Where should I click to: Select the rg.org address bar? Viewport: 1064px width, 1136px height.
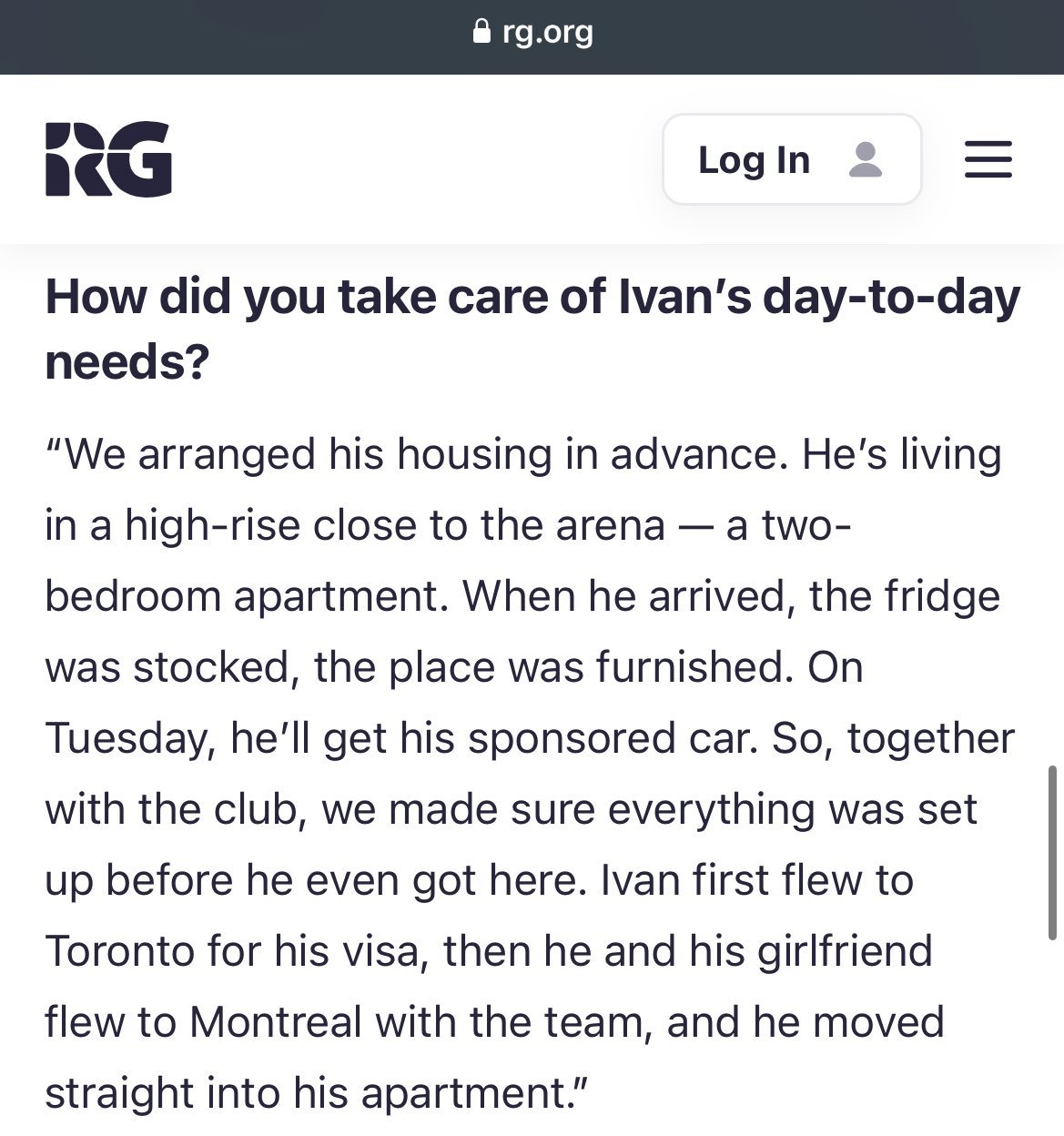point(532,33)
